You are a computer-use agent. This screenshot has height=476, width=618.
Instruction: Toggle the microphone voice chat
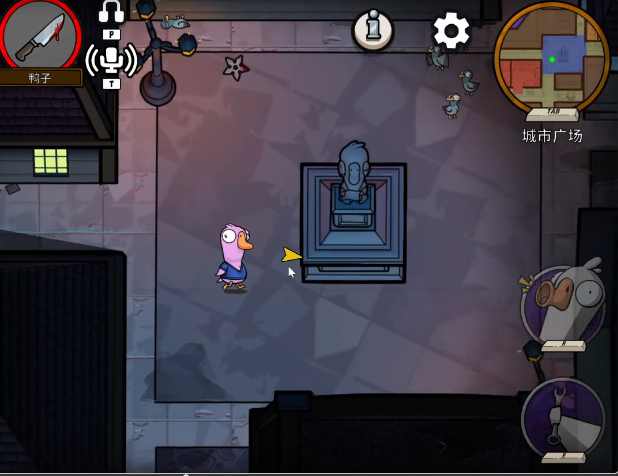pos(111,59)
